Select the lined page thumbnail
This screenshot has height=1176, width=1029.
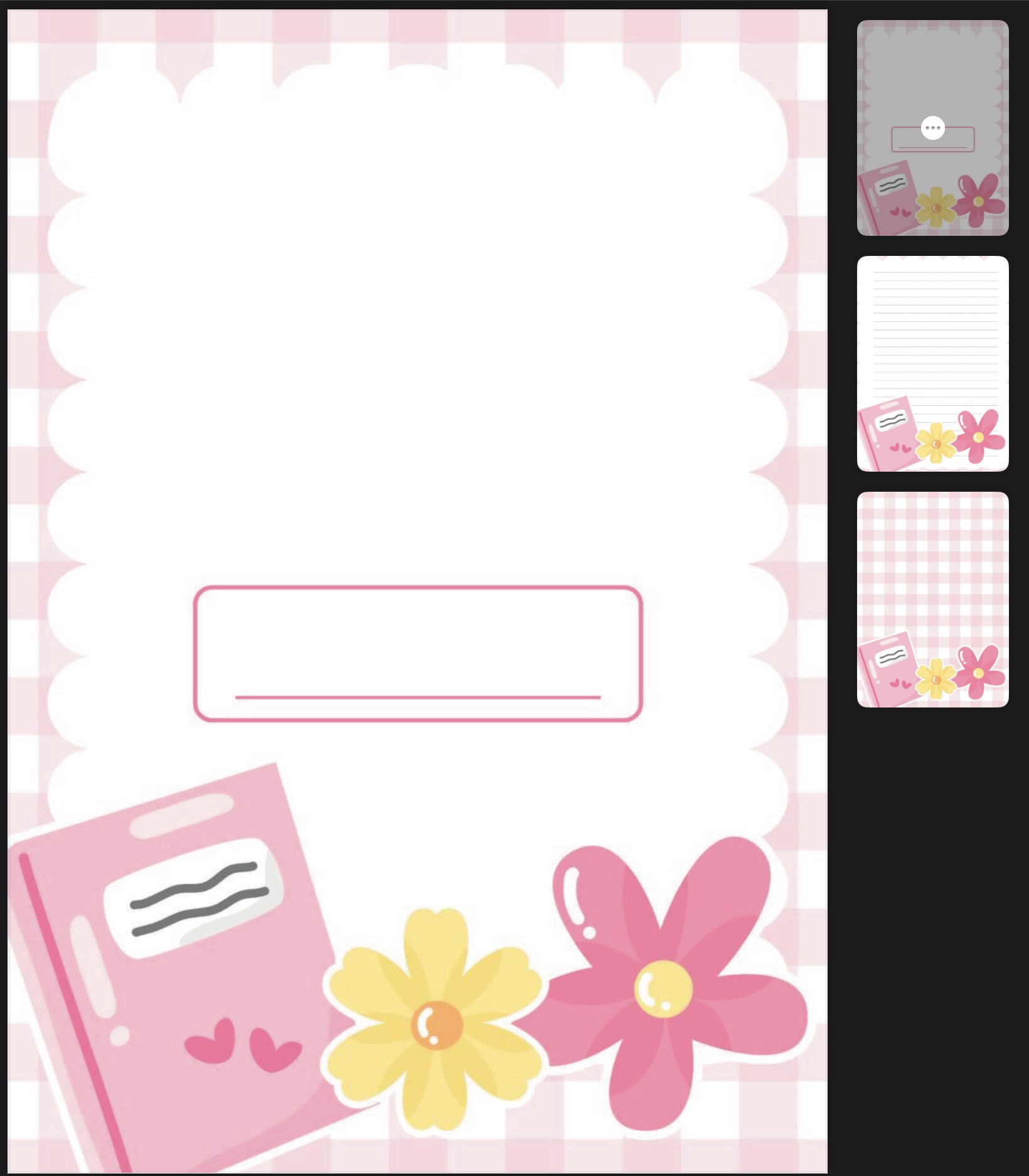(x=932, y=363)
